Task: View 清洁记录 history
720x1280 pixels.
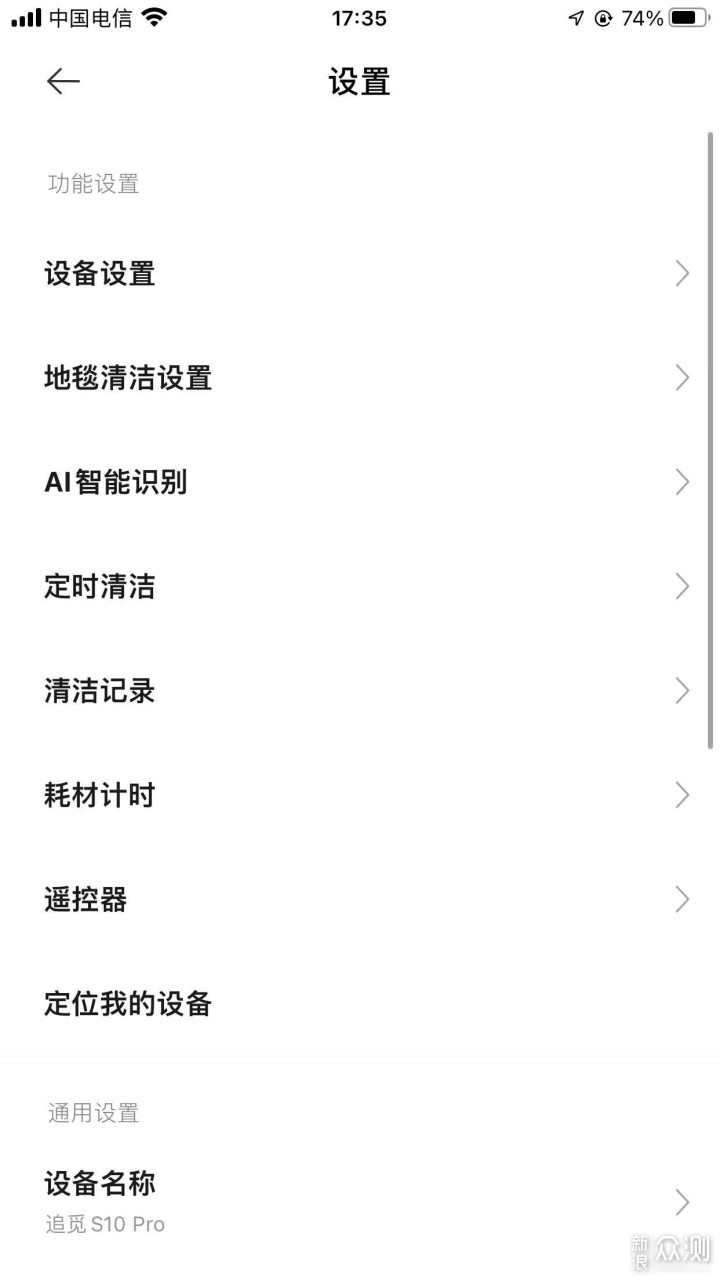Action: [x=360, y=691]
